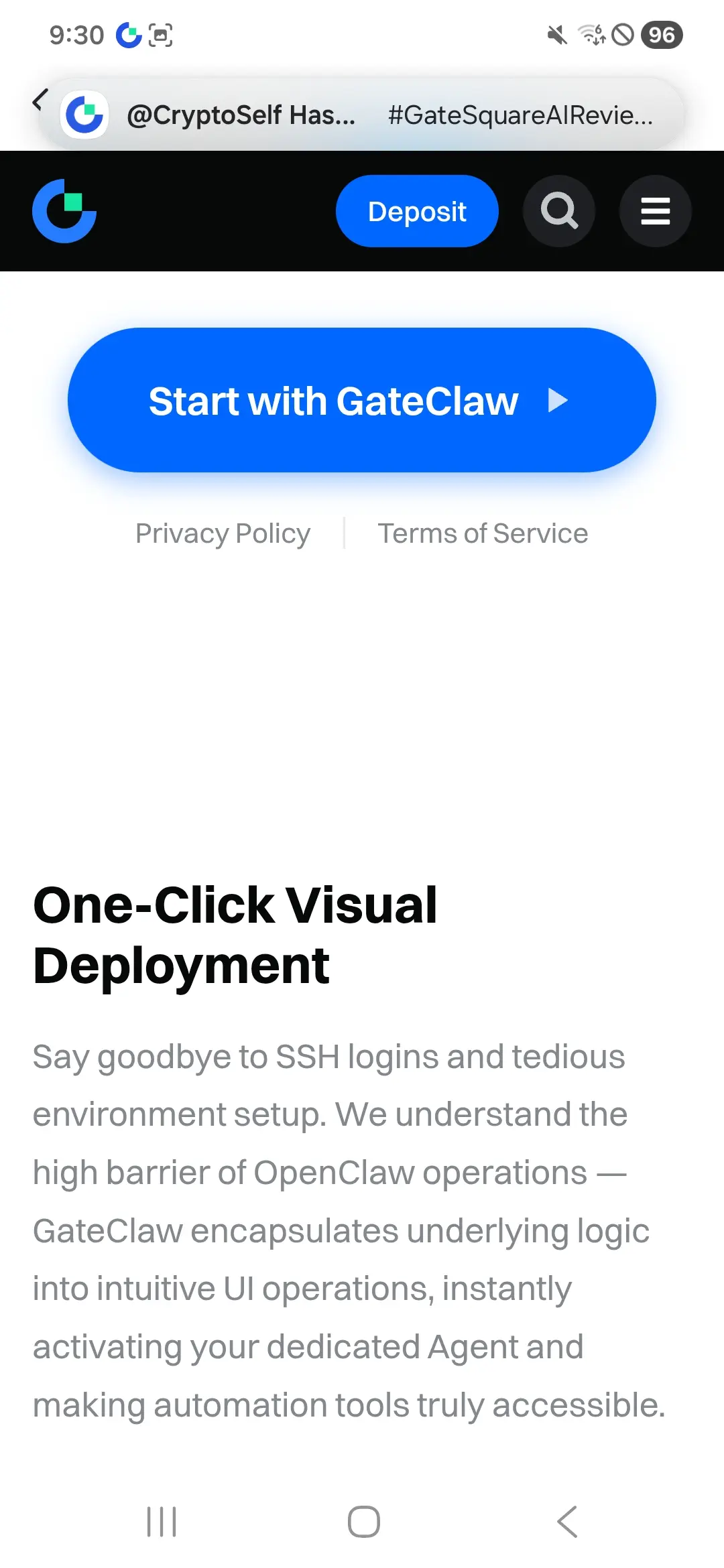Viewport: 724px width, 1568px height.
Task: Tap the battery level indicator showing 96
Action: click(x=662, y=36)
